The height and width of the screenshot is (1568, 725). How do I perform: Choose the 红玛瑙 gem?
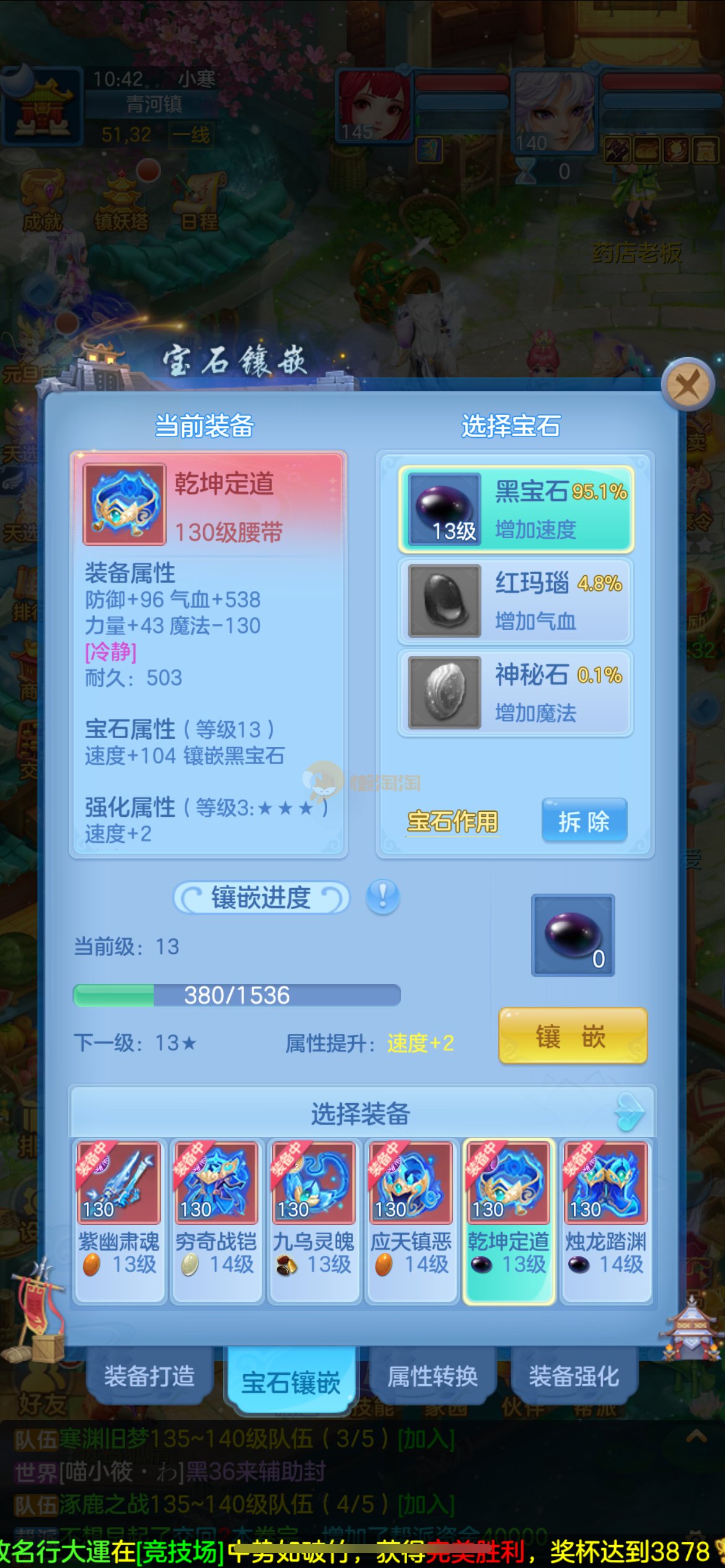516,601
